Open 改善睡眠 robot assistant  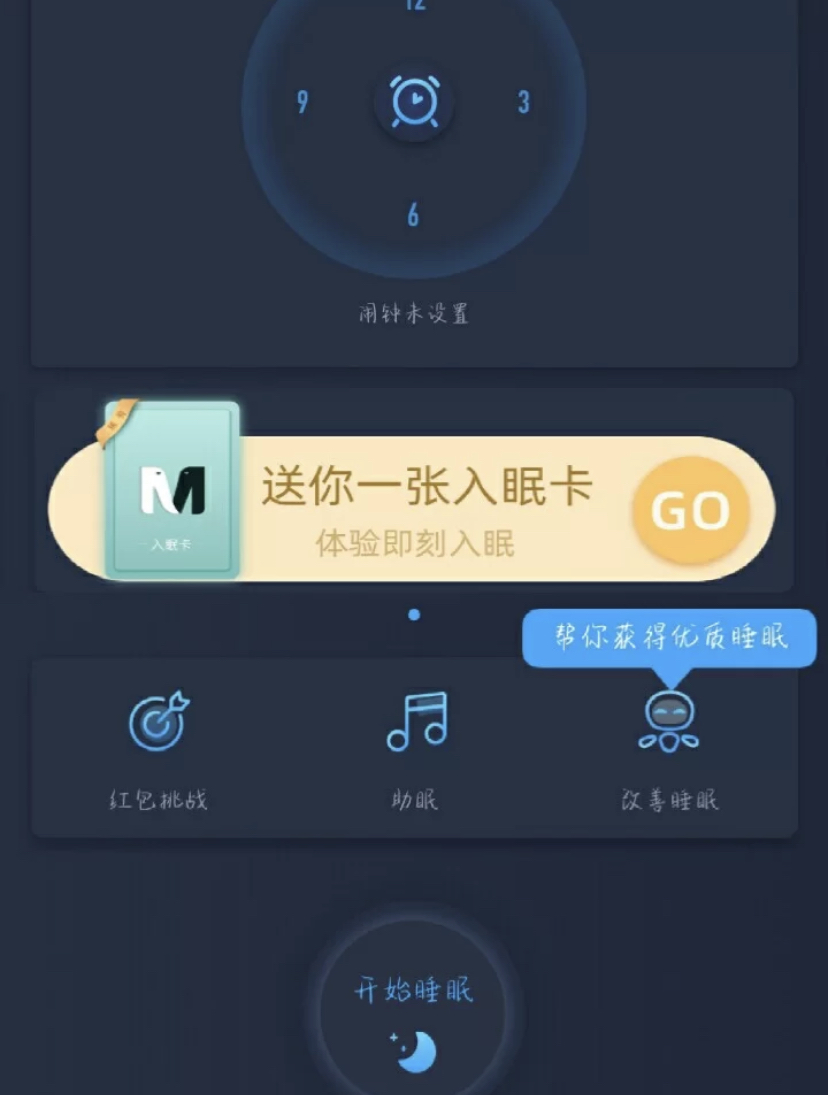tap(669, 745)
